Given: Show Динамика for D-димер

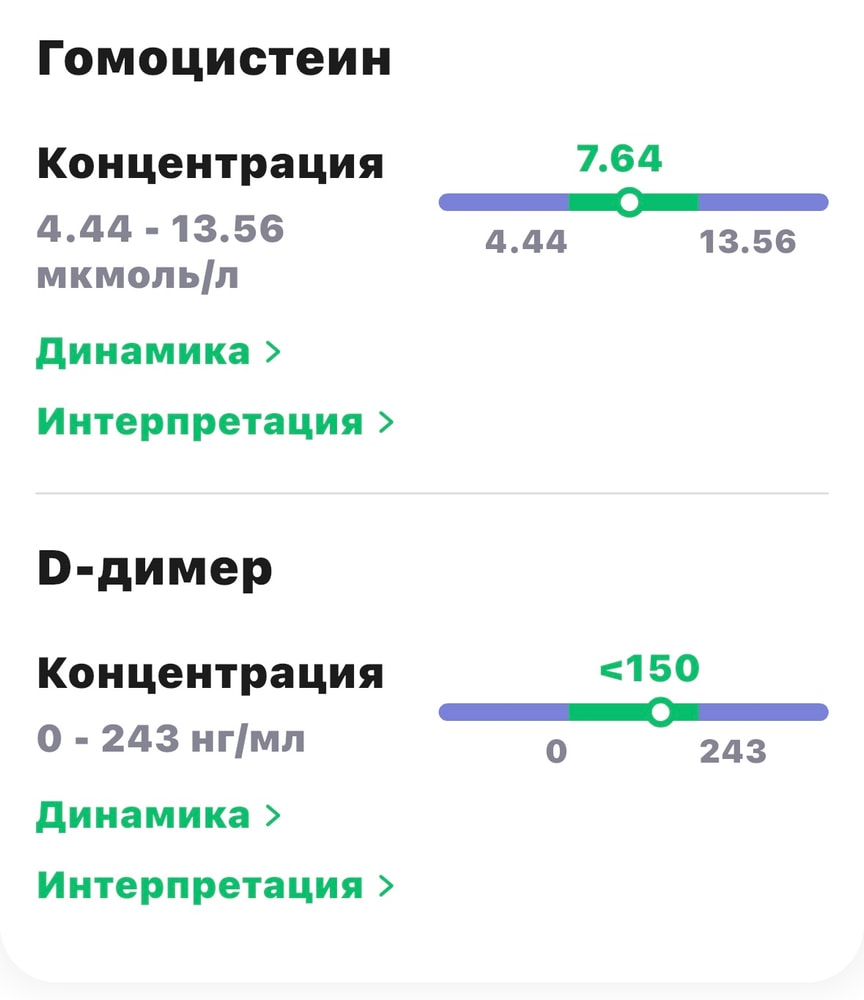Looking at the screenshot, I should pyautogui.click(x=158, y=815).
